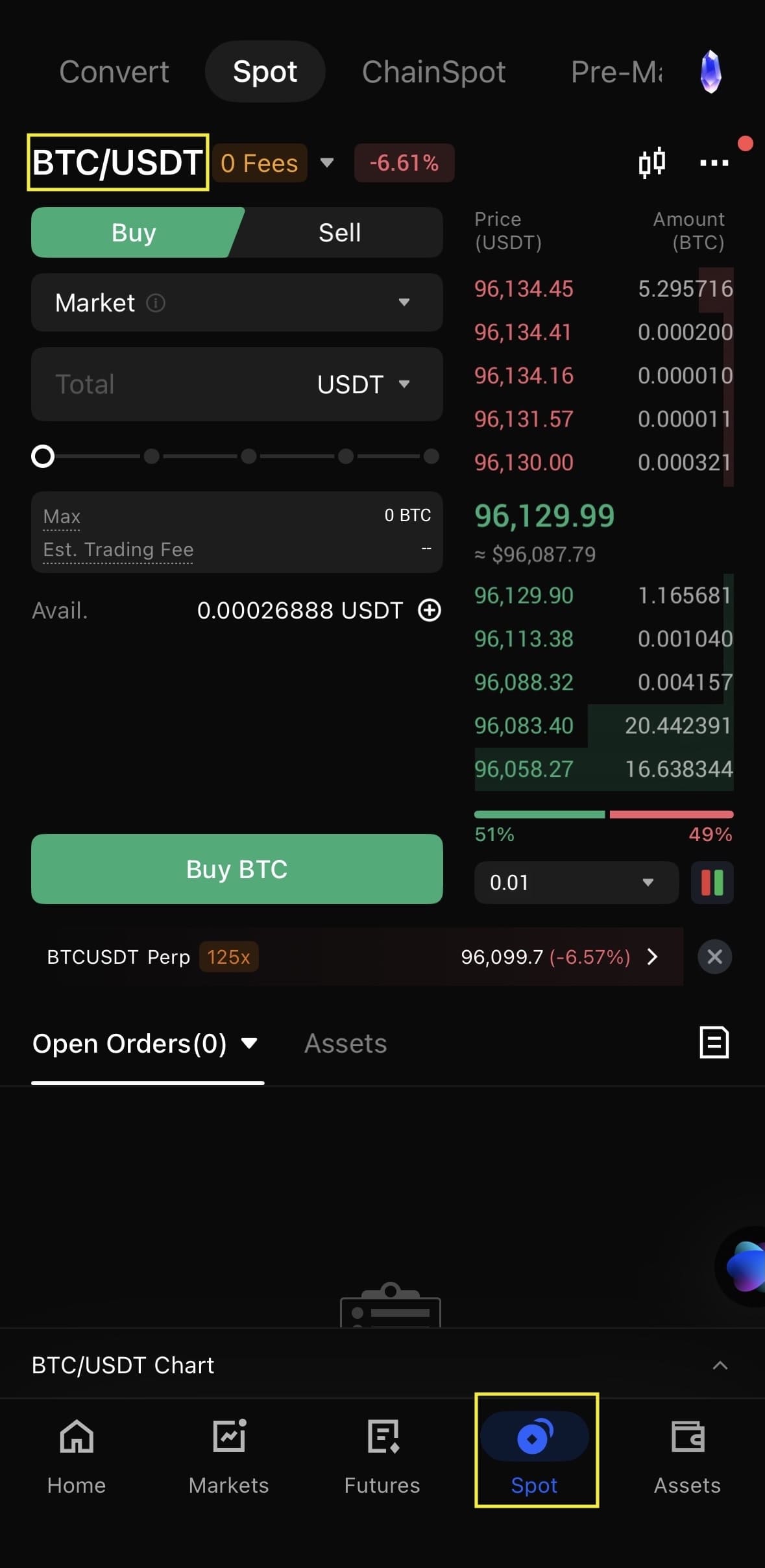This screenshot has height=1568, width=765.
Task: Select the Sell side
Action: pos(339,232)
